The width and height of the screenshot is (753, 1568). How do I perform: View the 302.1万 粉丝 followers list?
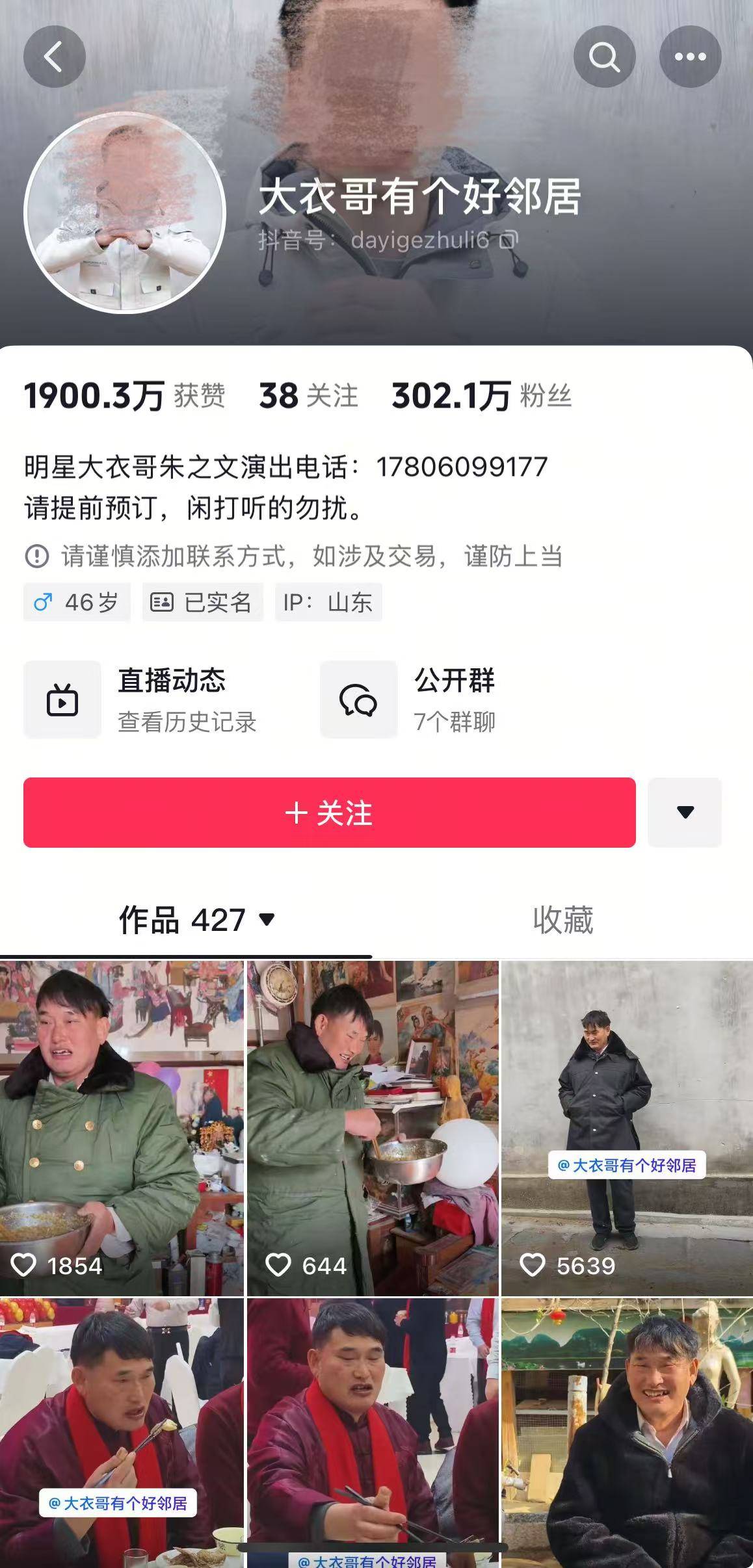[x=481, y=395]
